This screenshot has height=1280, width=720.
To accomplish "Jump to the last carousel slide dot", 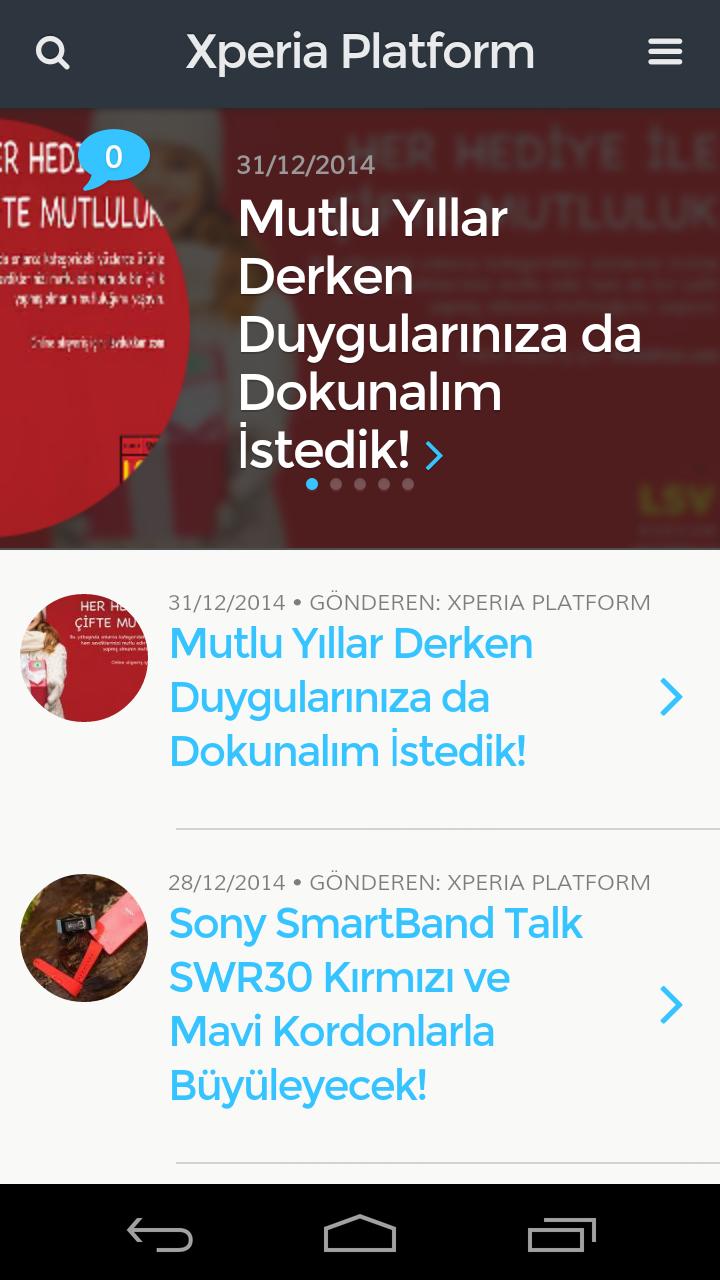I will [x=408, y=484].
